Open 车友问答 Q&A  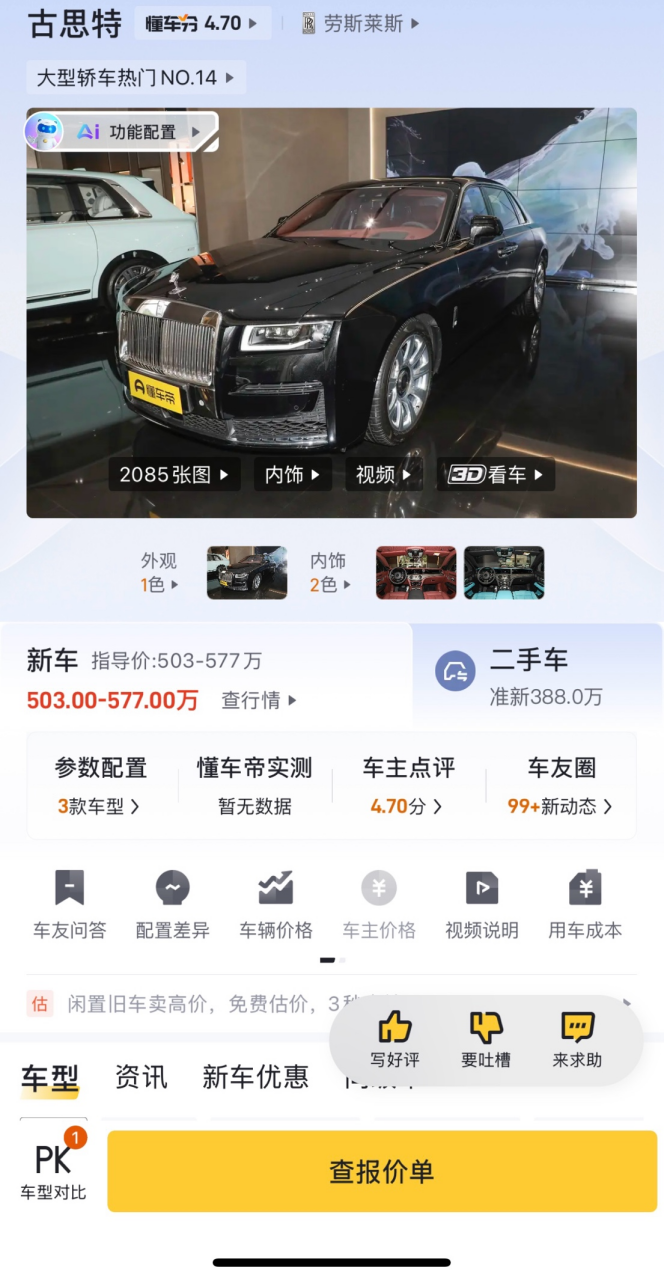pos(69,904)
